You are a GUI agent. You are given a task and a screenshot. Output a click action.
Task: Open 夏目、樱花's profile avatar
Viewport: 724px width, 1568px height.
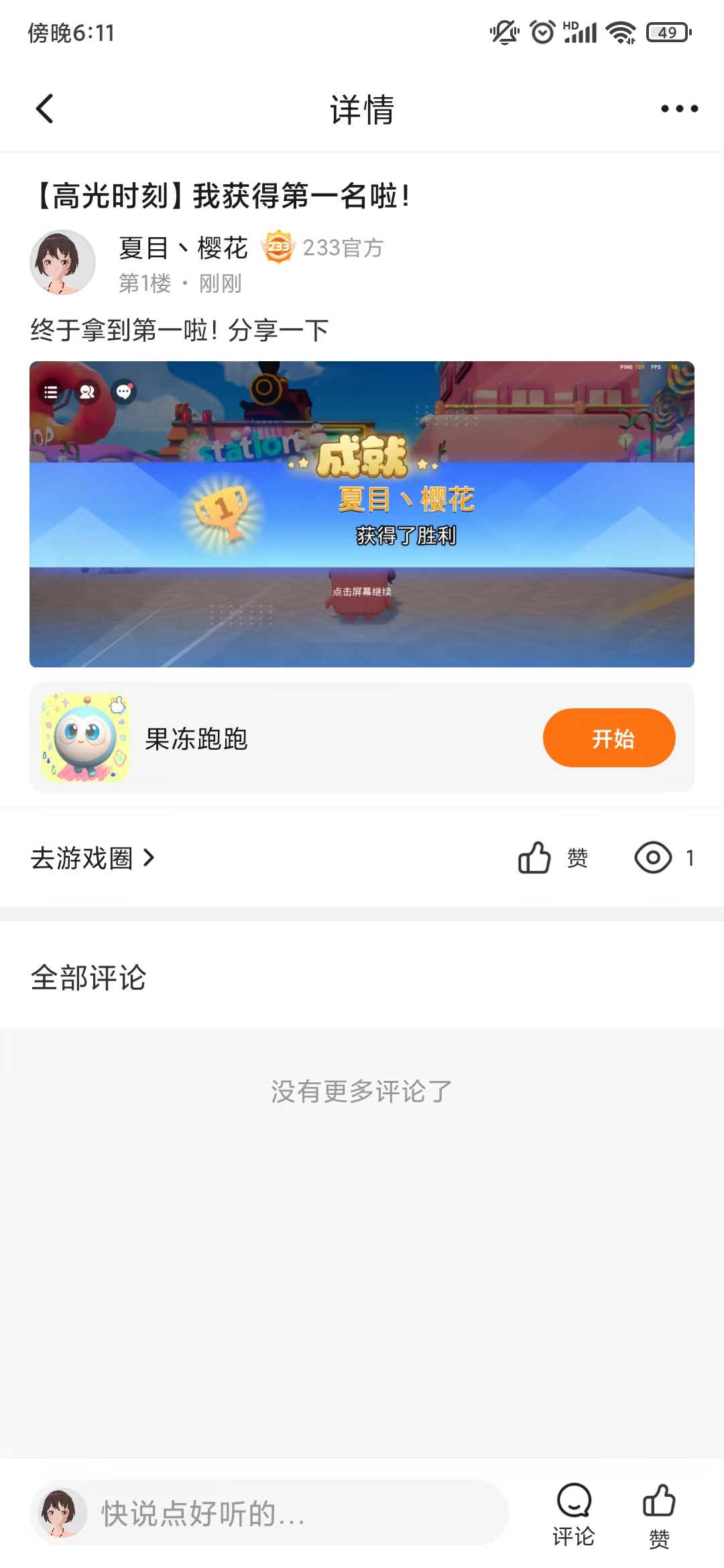coord(63,263)
